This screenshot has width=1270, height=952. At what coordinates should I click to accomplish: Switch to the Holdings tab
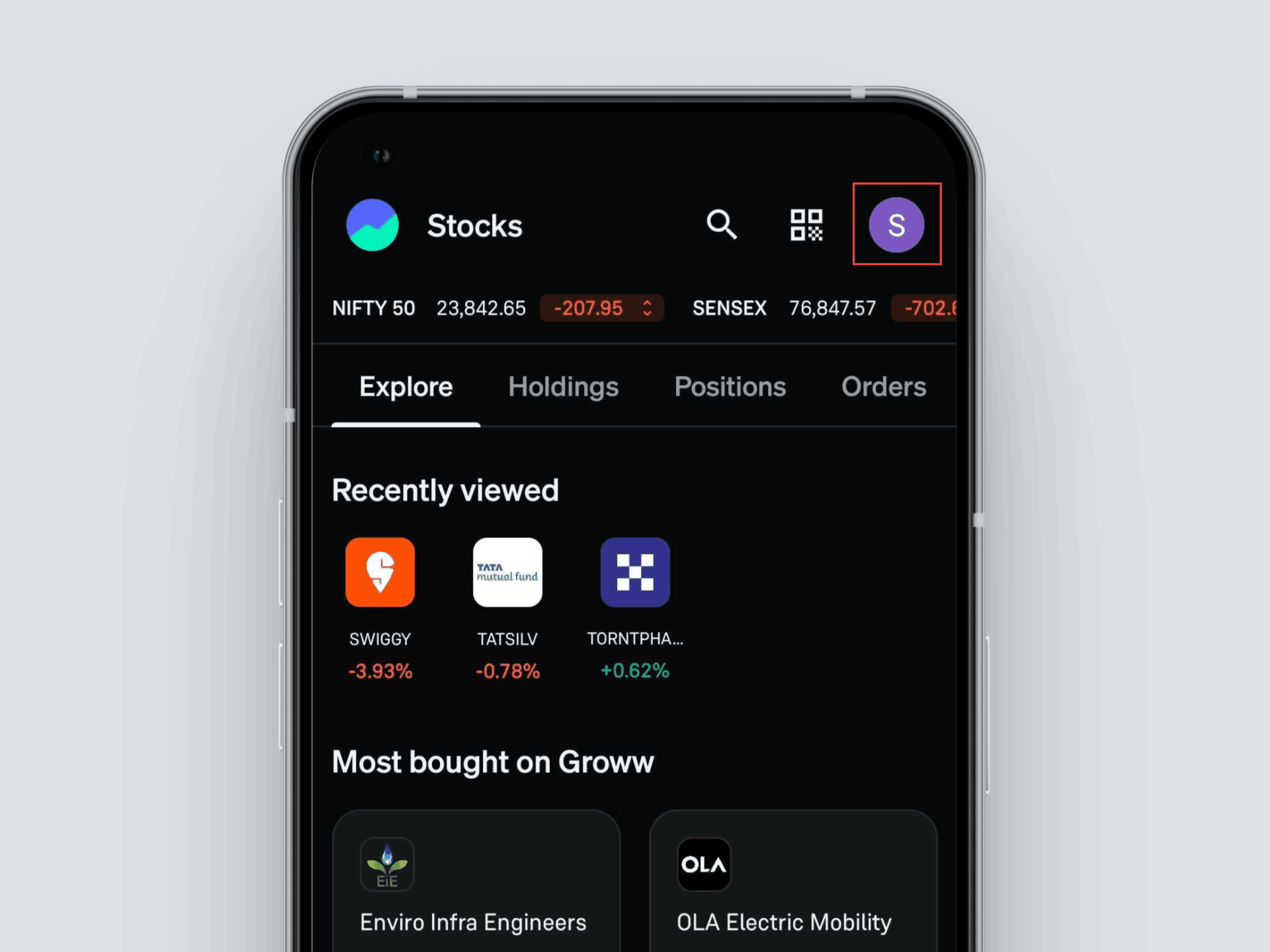563,387
